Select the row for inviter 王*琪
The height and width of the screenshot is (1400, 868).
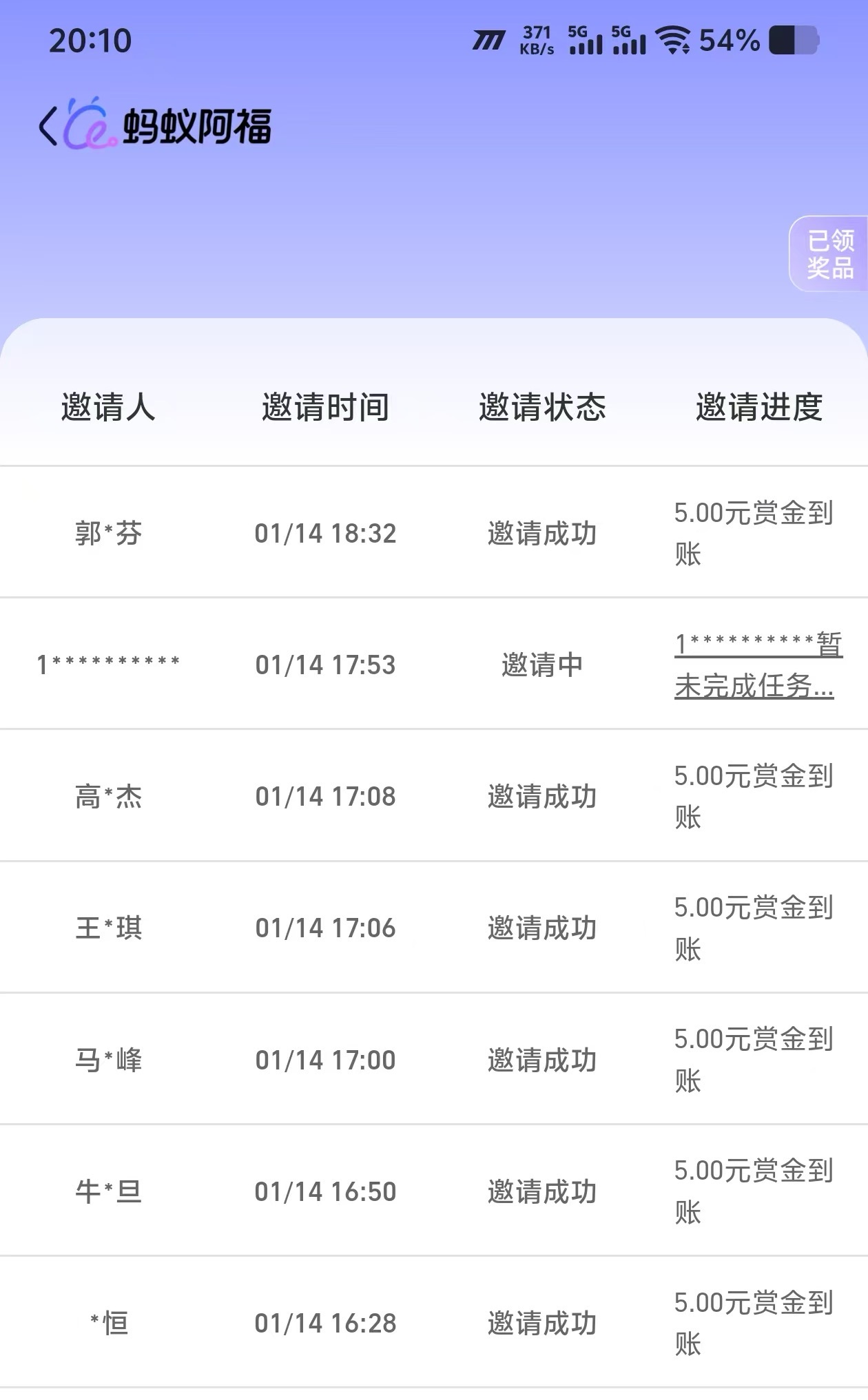pyautogui.click(x=109, y=928)
